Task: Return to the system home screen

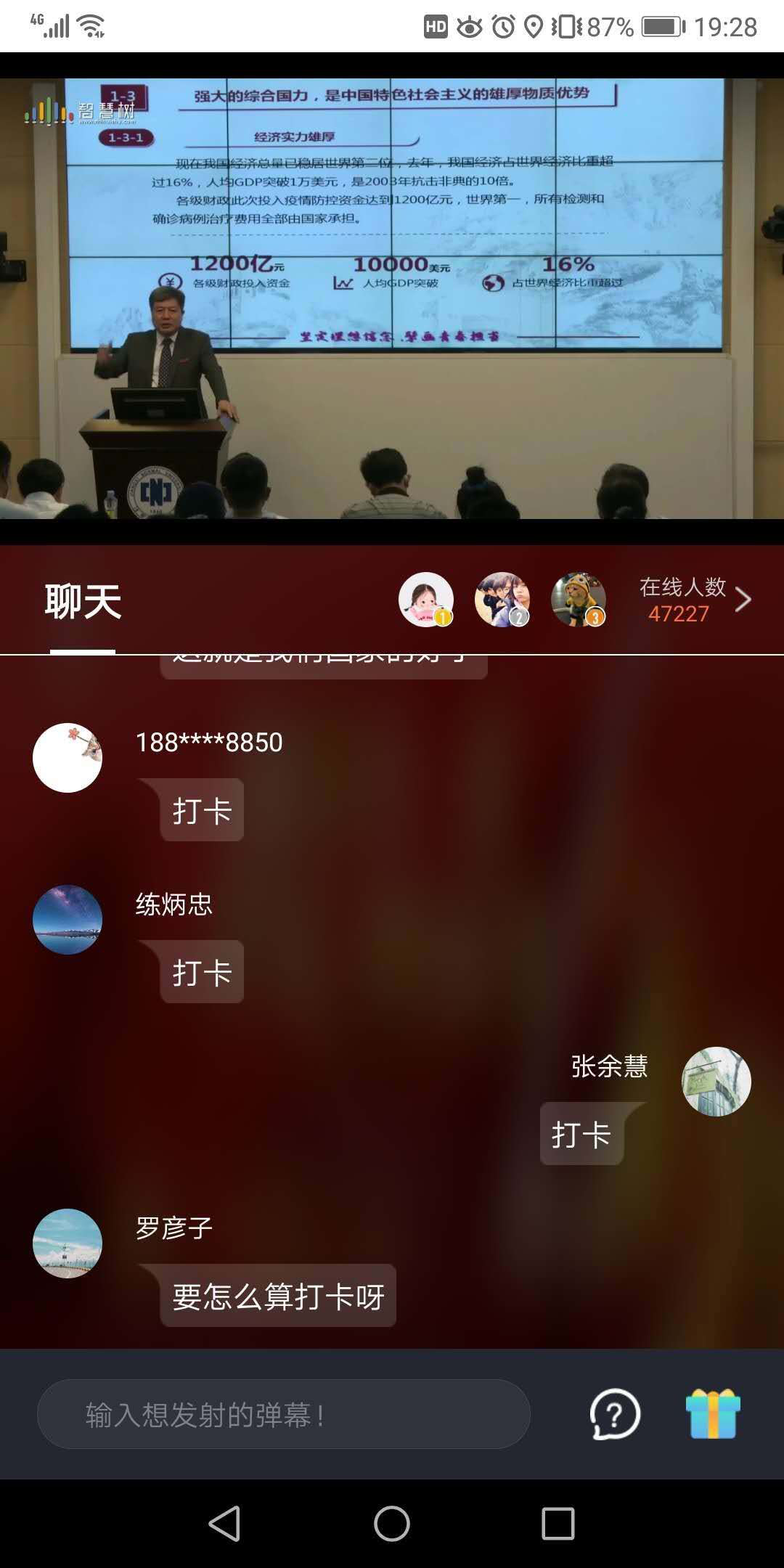Action: 392,1523
